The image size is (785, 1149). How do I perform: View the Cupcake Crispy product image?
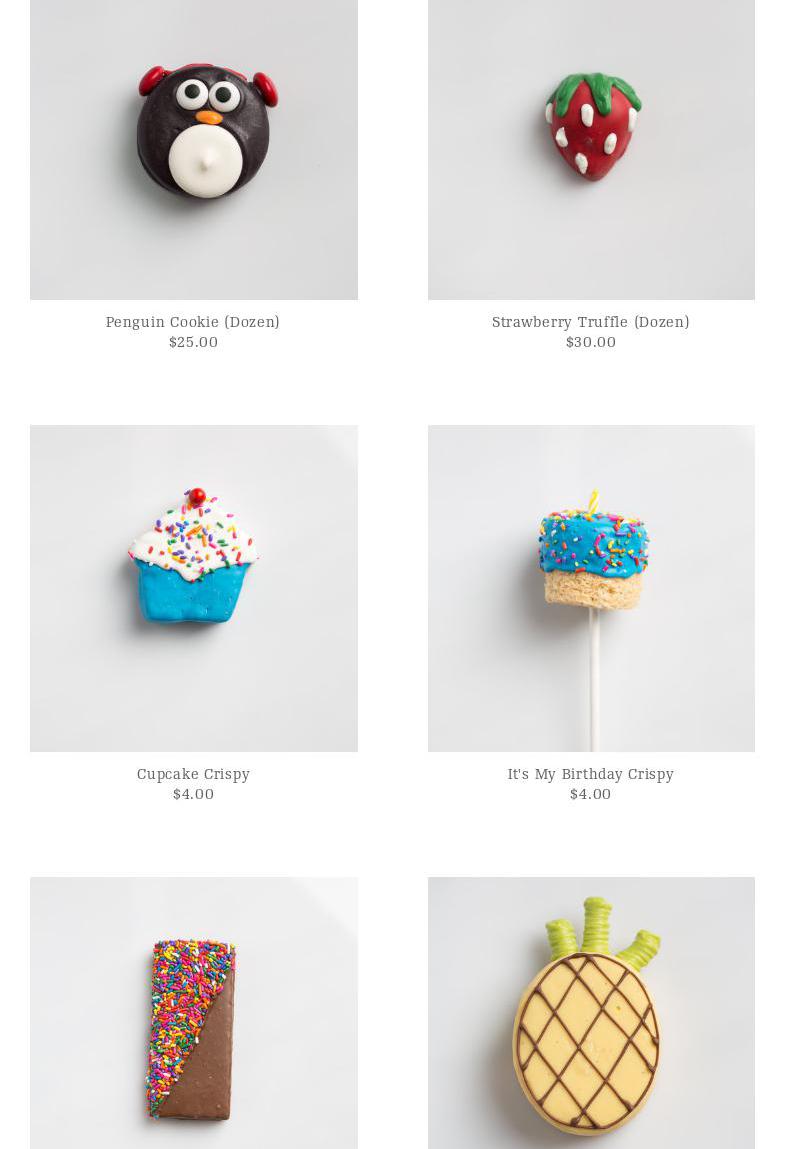[193, 588]
